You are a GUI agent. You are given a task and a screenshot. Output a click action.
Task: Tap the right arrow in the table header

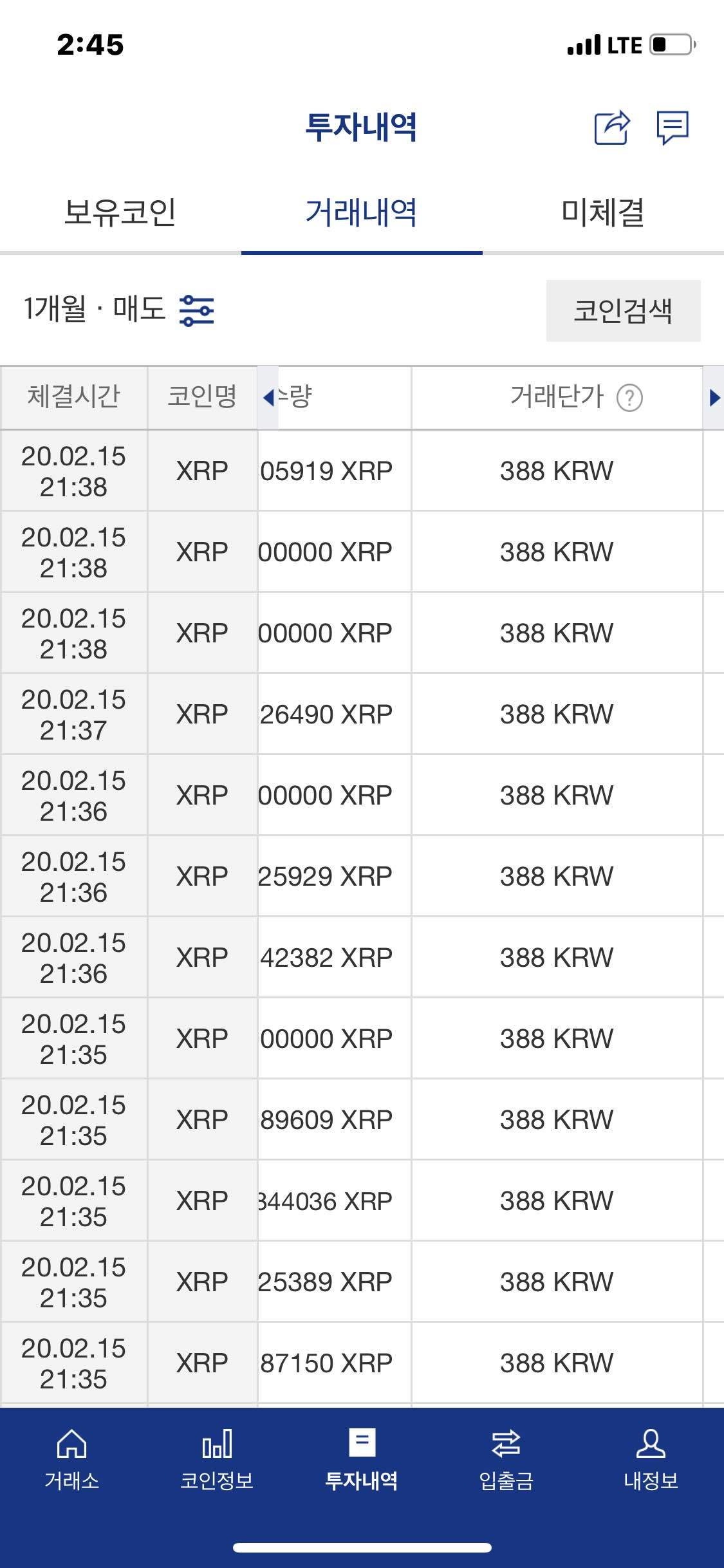coord(714,398)
